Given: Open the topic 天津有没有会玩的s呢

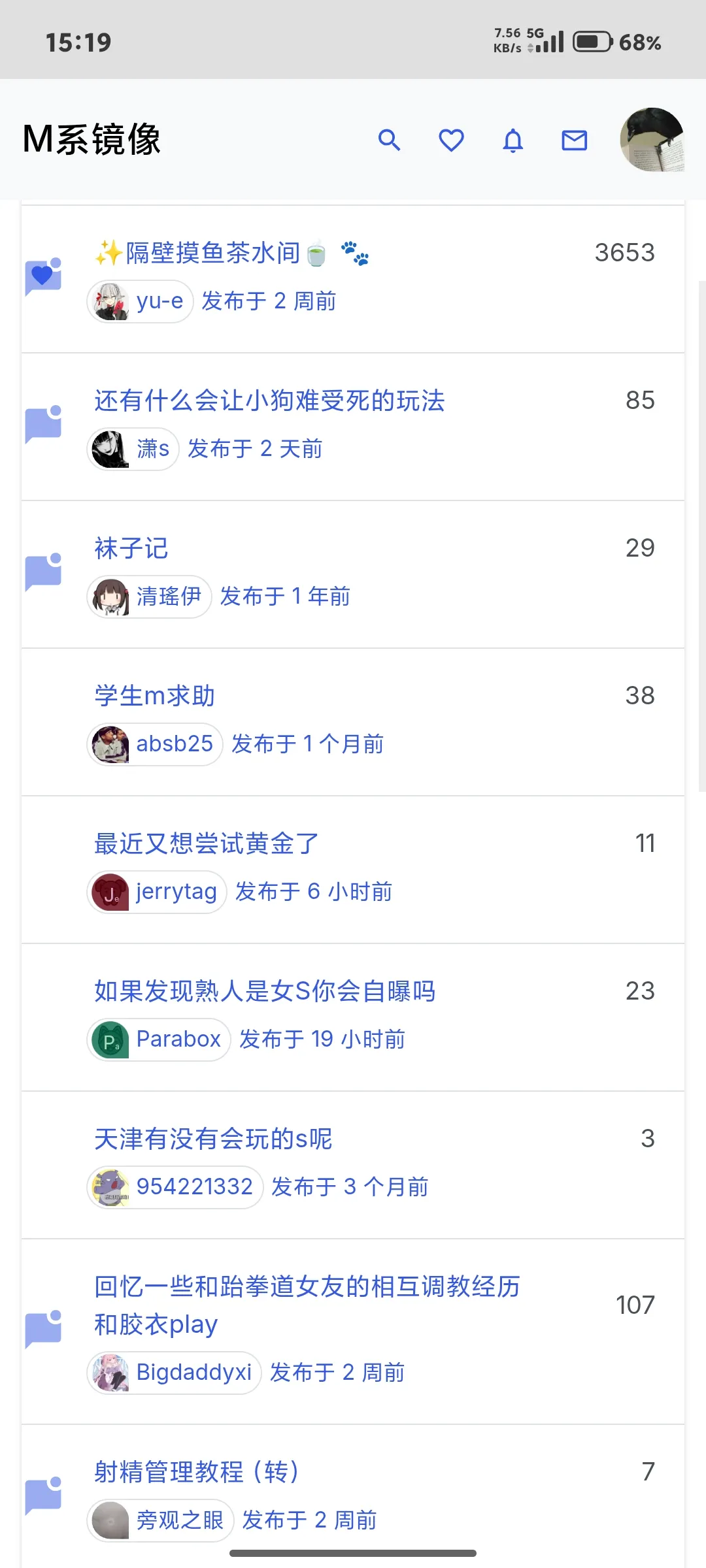Looking at the screenshot, I should point(214,1139).
